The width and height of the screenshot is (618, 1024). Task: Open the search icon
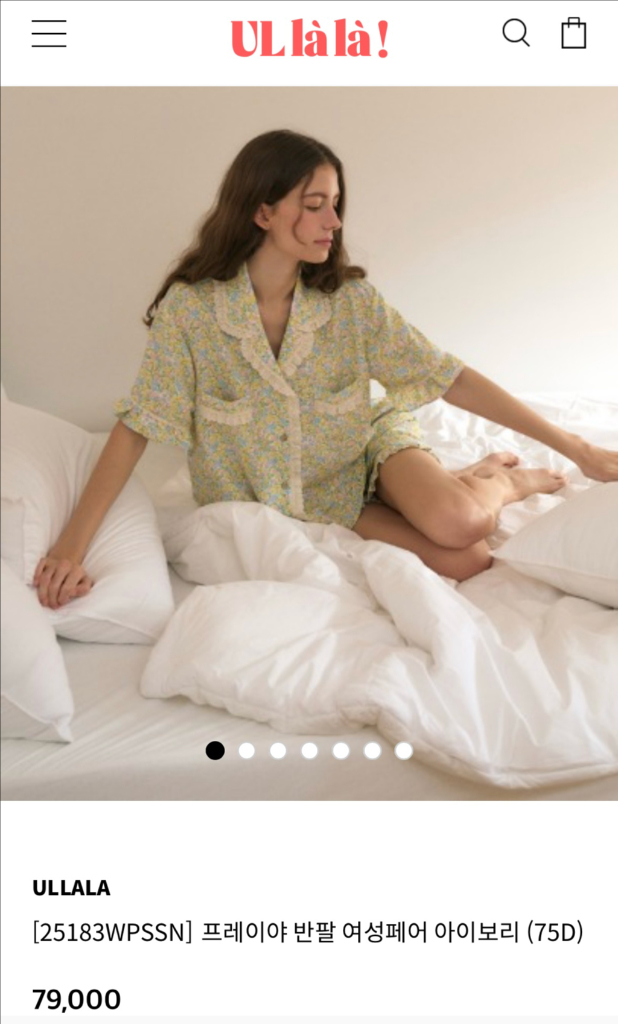click(x=516, y=34)
